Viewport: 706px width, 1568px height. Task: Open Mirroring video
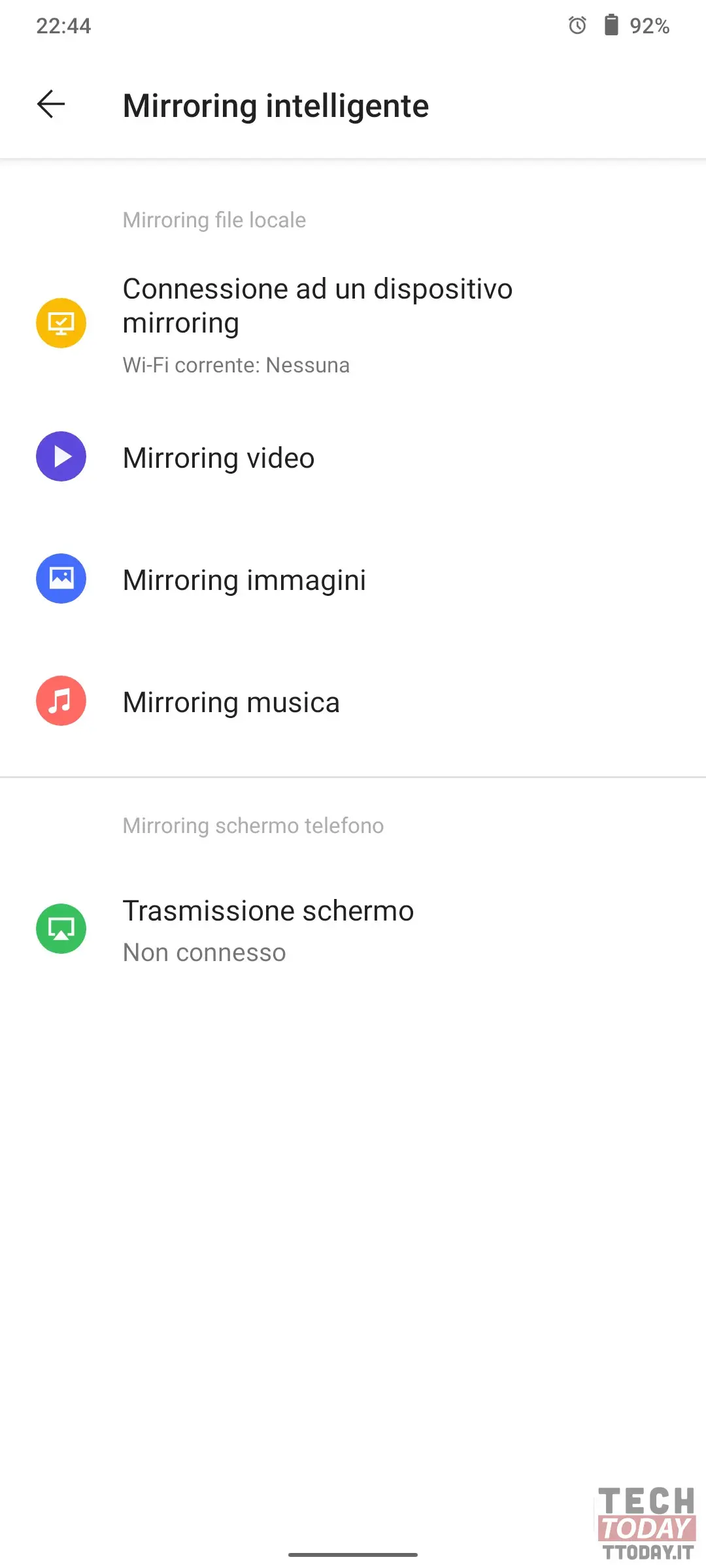tap(353, 457)
